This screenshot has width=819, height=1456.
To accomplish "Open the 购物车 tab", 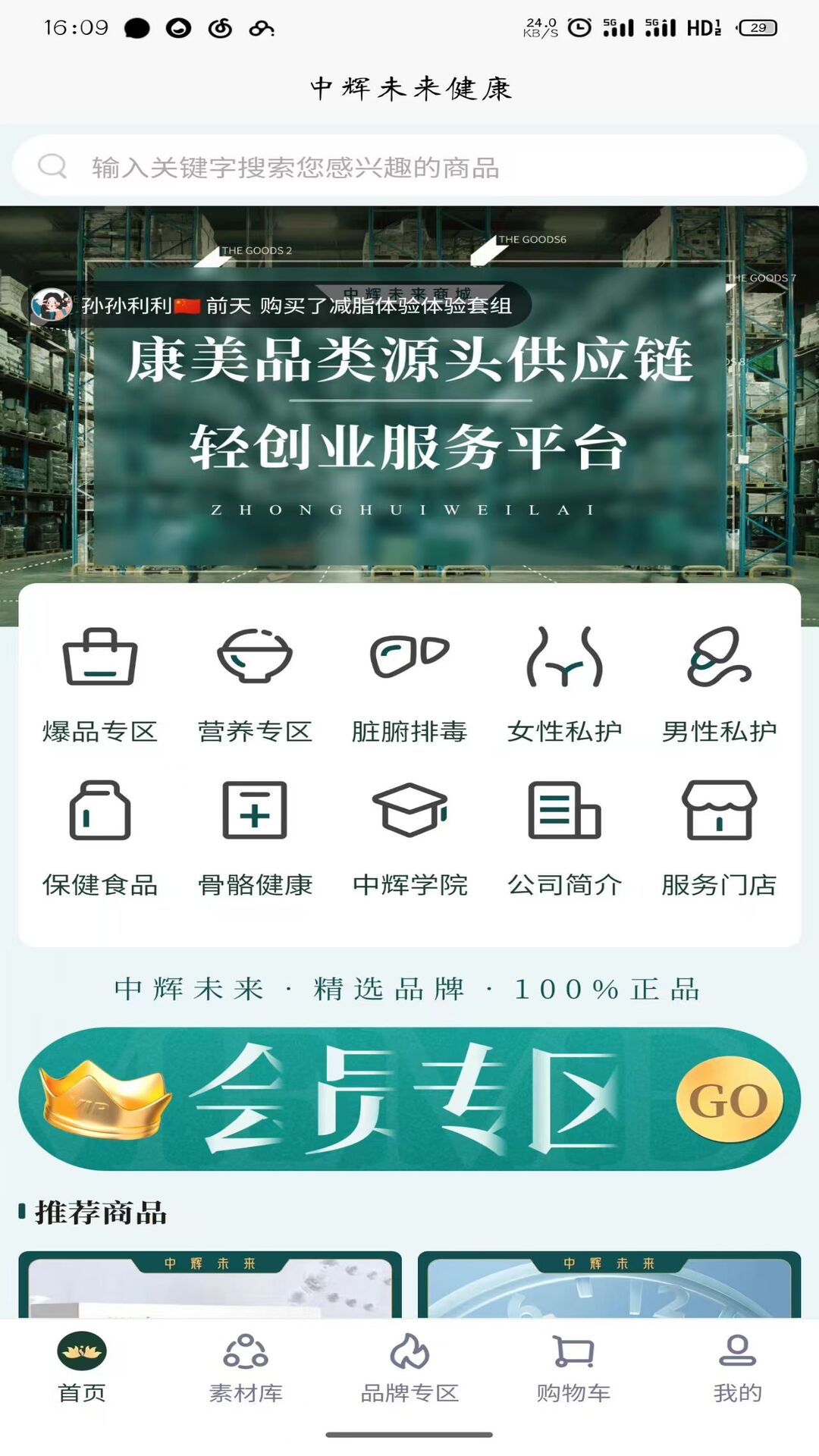I will [573, 1368].
